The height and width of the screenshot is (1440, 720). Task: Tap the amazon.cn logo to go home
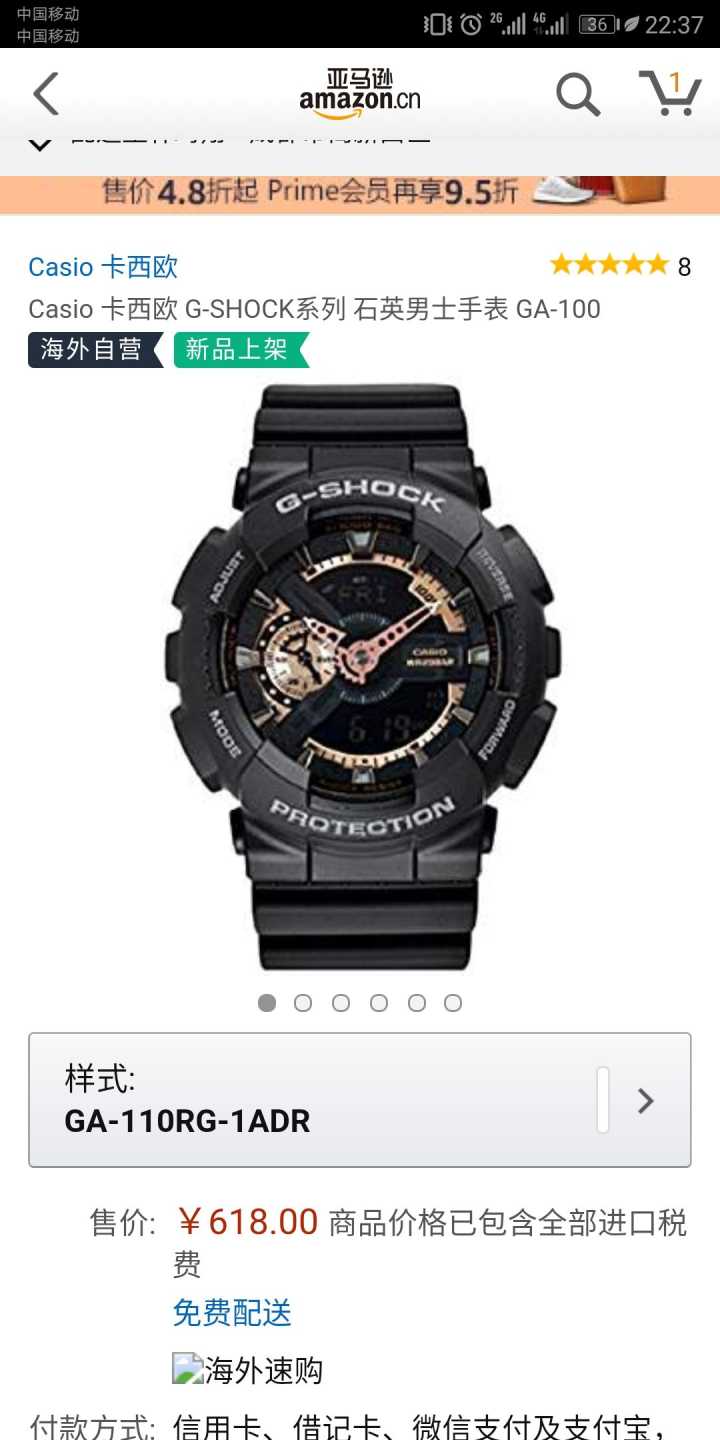coord(360,93)
